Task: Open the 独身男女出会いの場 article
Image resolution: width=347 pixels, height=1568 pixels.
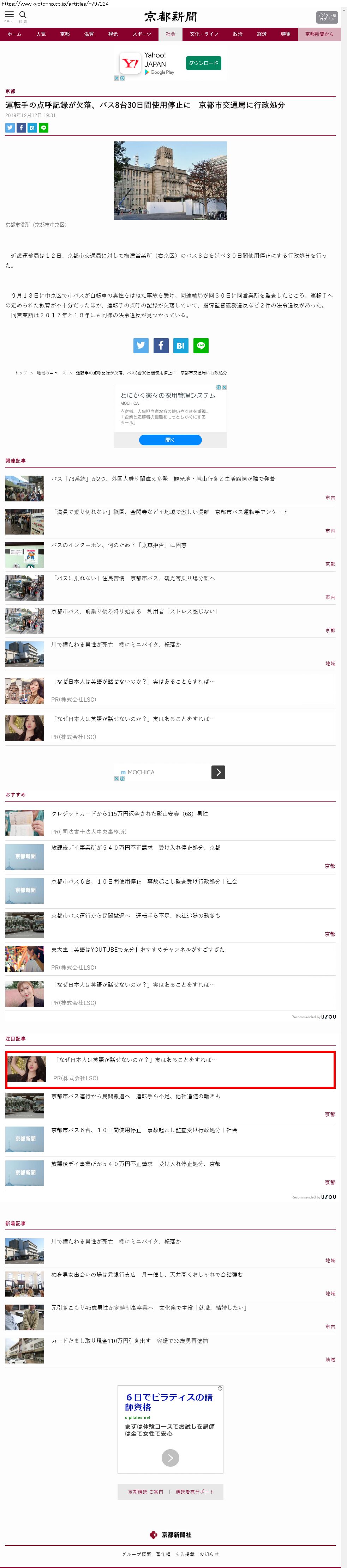Action: [146, 1275]
